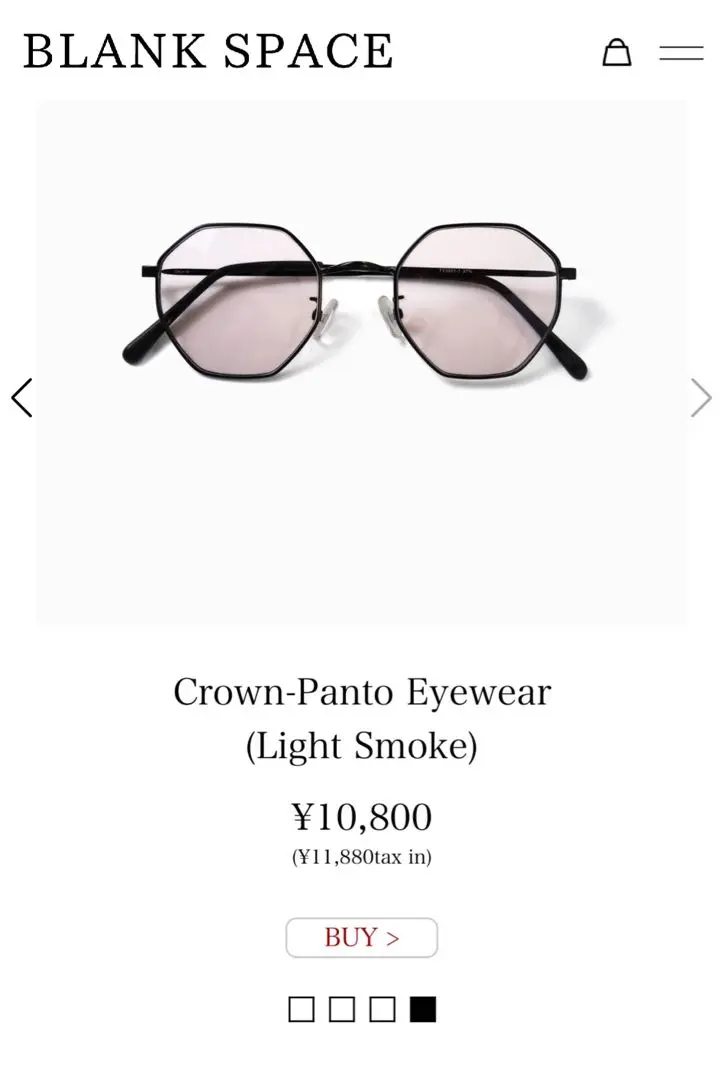Screen dimensions: 728x1080
Task: Tap the BUY button
Action: coord(362,938)
